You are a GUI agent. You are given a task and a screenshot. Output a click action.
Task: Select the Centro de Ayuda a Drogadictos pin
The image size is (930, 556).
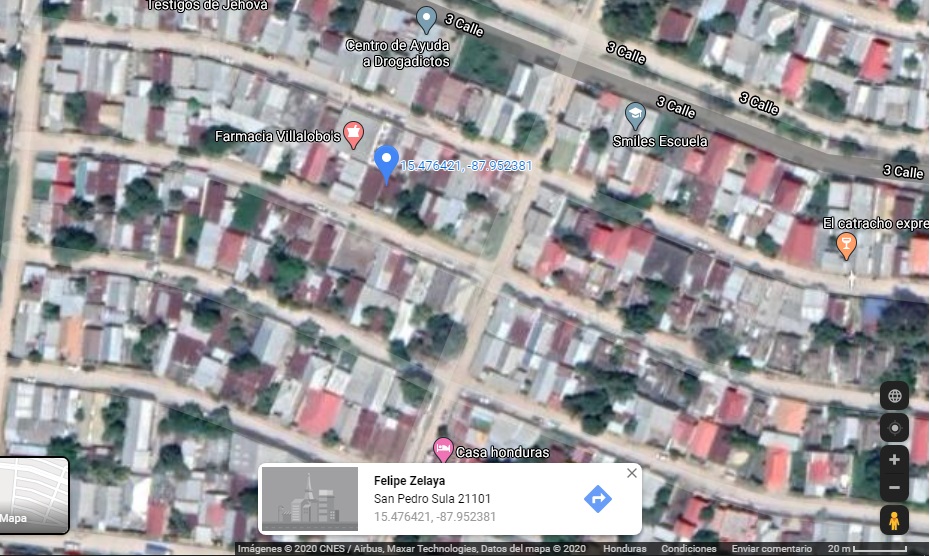point(426,18)
